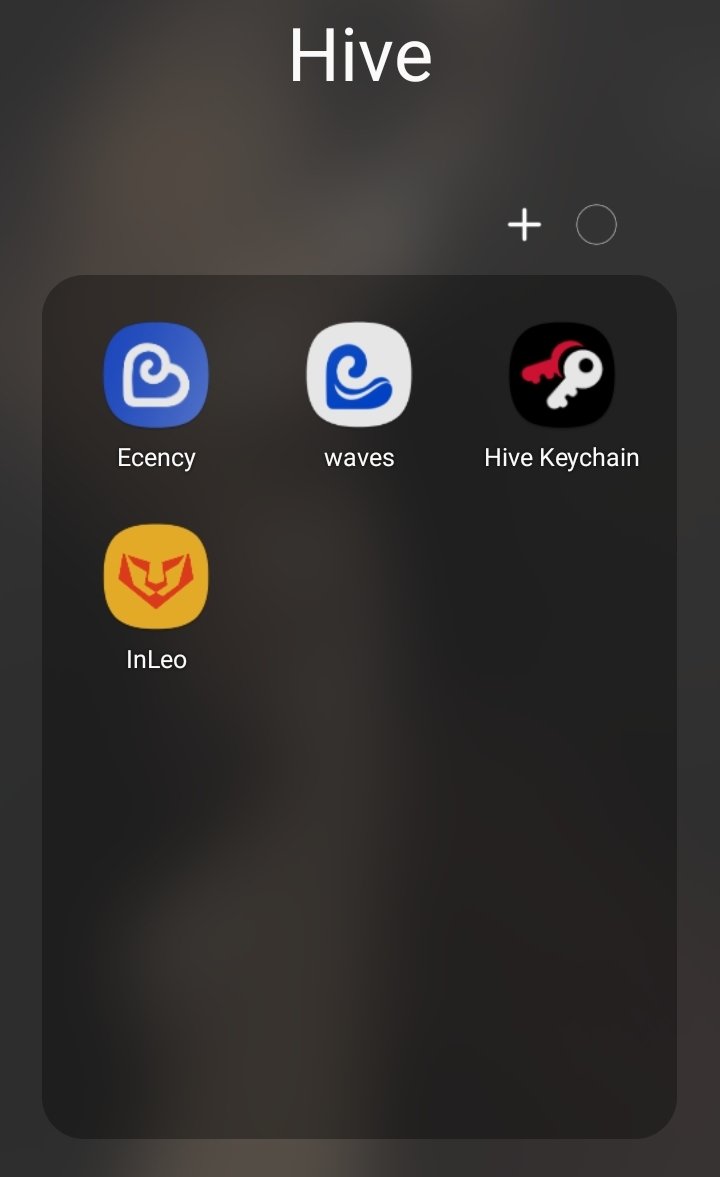Screen dimensions: 720x1177
Task: Add apps to the folder with plus
Action: click(524, 224)
